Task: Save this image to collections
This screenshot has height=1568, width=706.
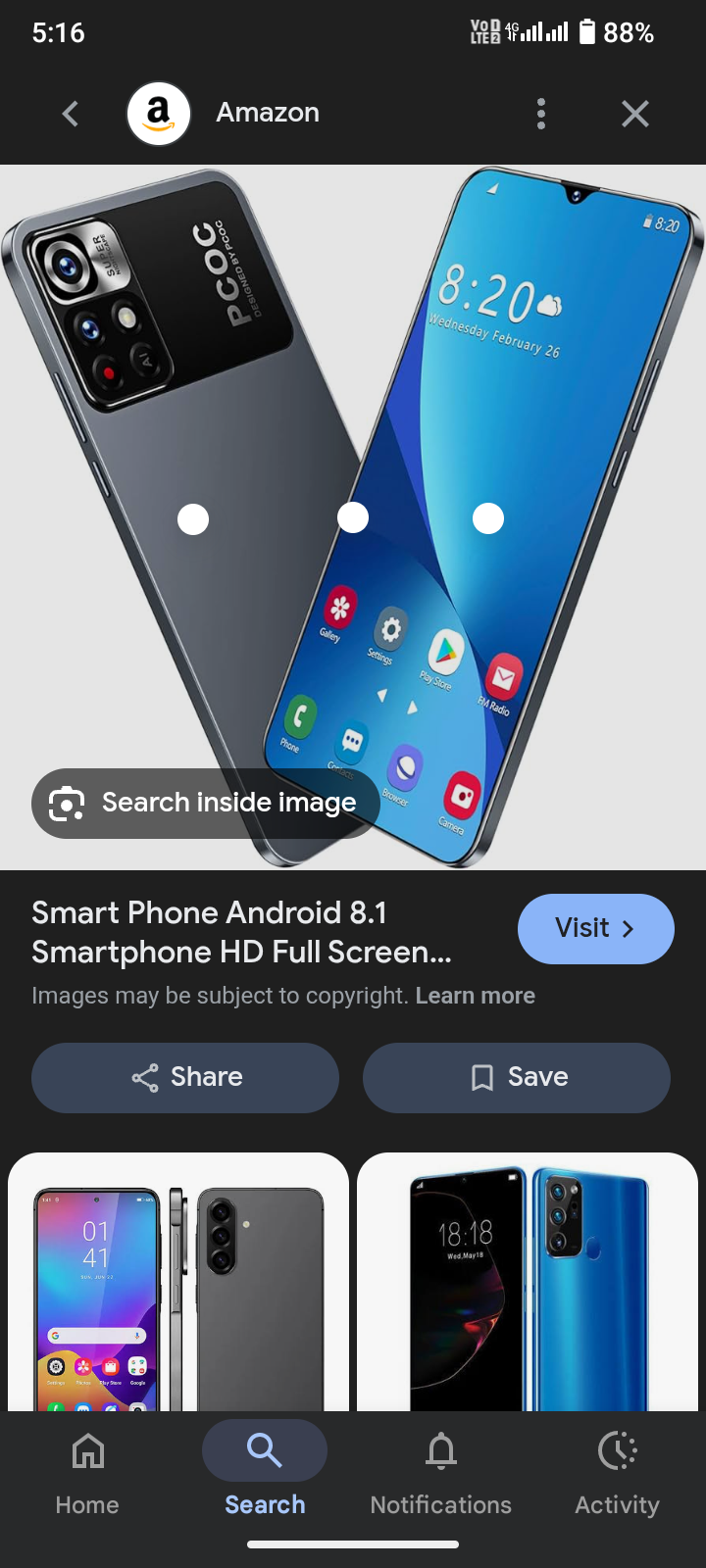Action: click(x=517, y=1077)
